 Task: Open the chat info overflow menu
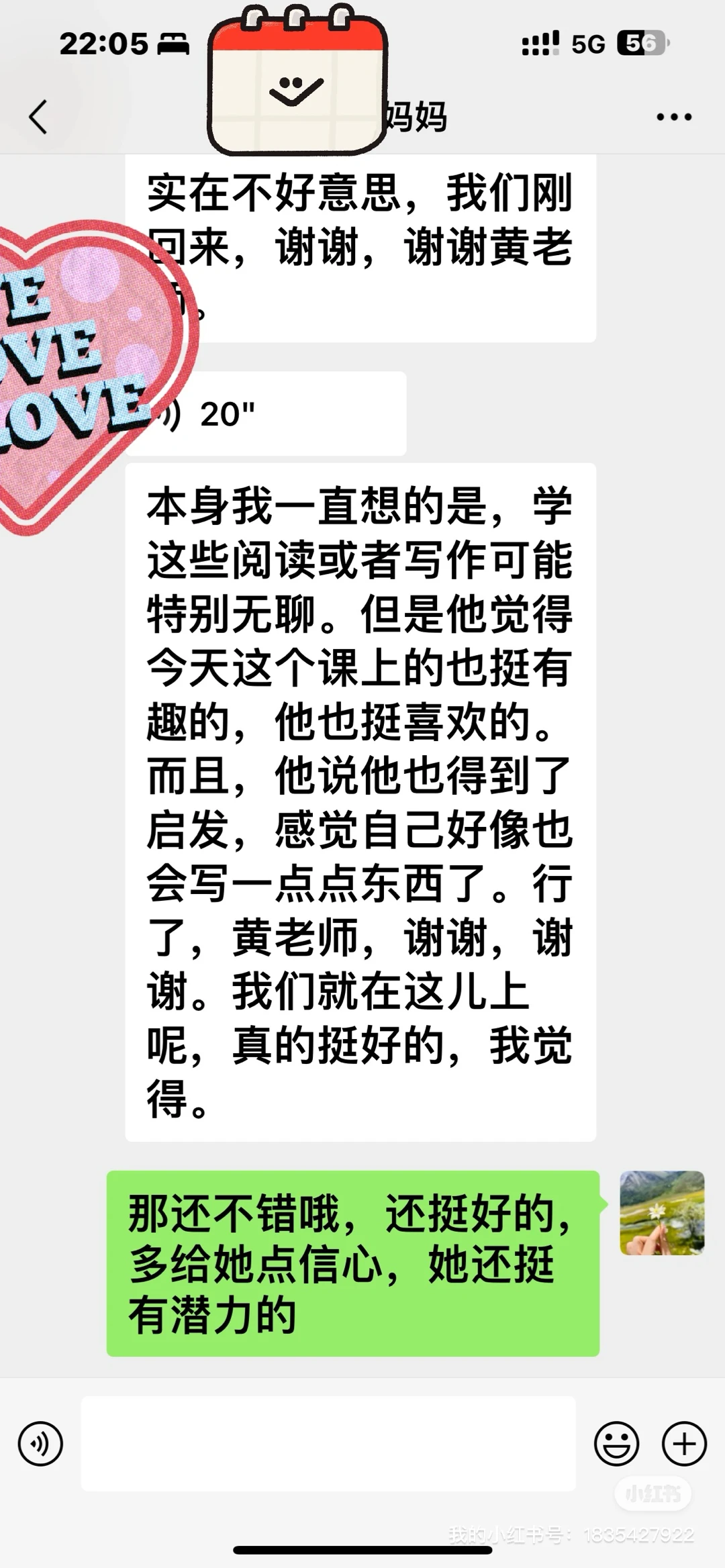point(673,117)
